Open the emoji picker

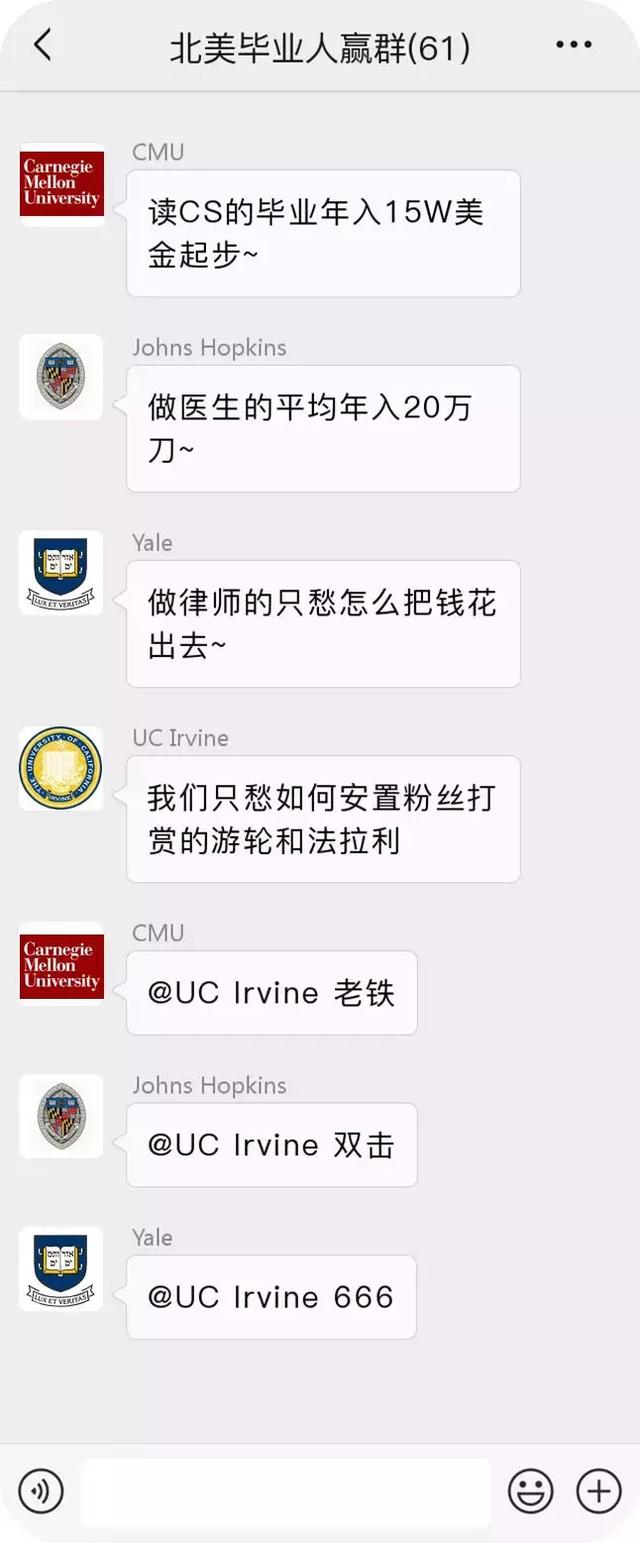pos(530,1492)
